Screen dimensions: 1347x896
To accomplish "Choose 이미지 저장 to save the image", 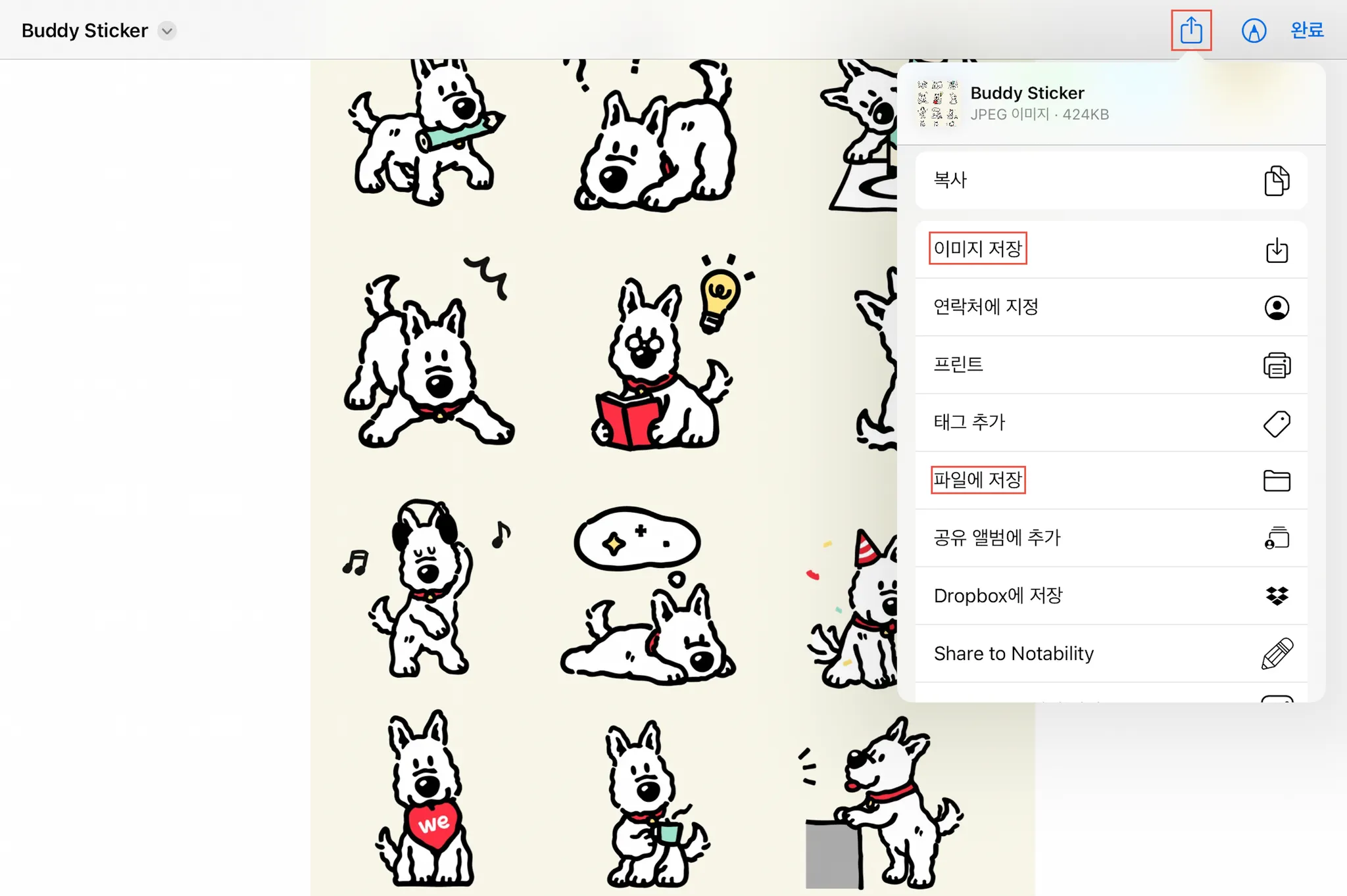I will pyautogui.click(x=1110, y=249).
